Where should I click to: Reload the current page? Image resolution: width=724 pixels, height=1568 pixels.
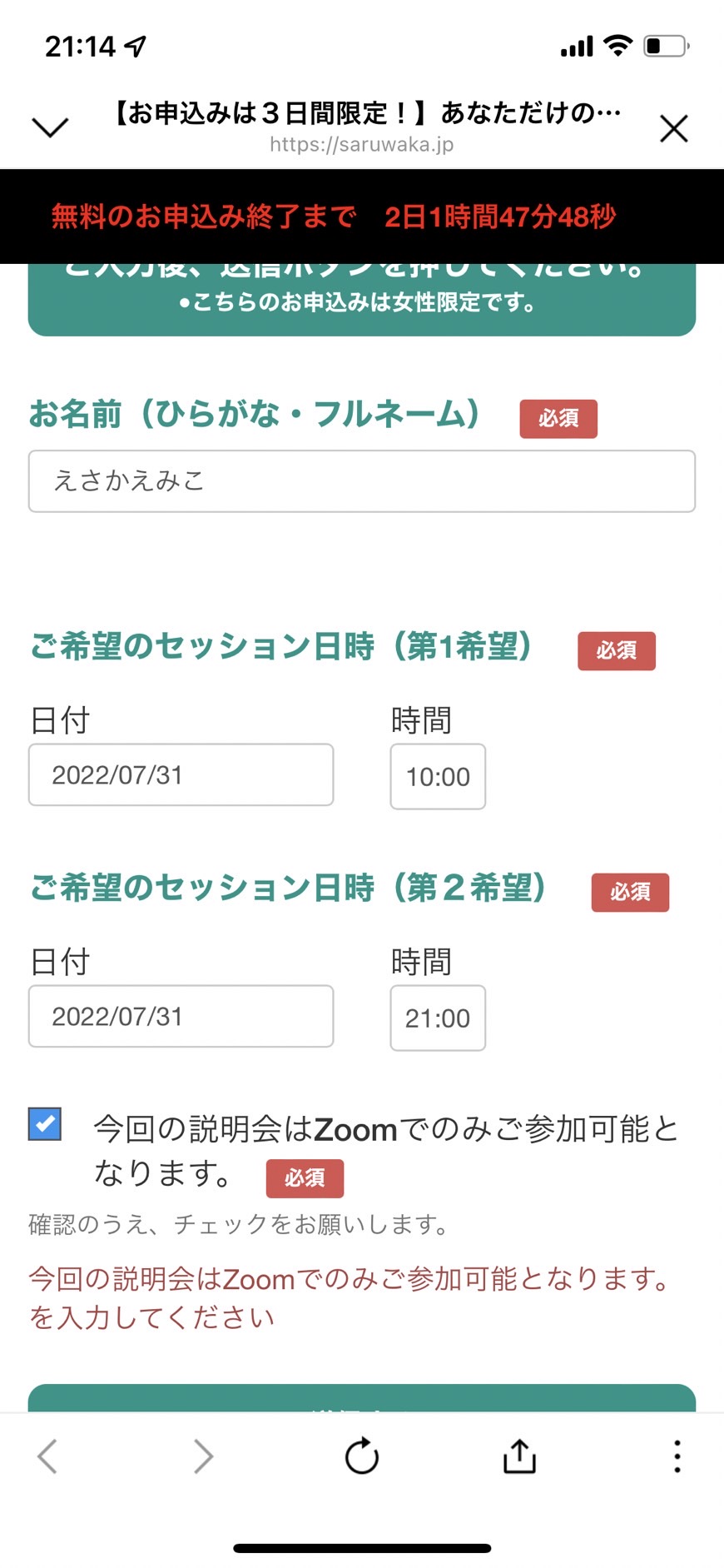tap(362, 1456)
